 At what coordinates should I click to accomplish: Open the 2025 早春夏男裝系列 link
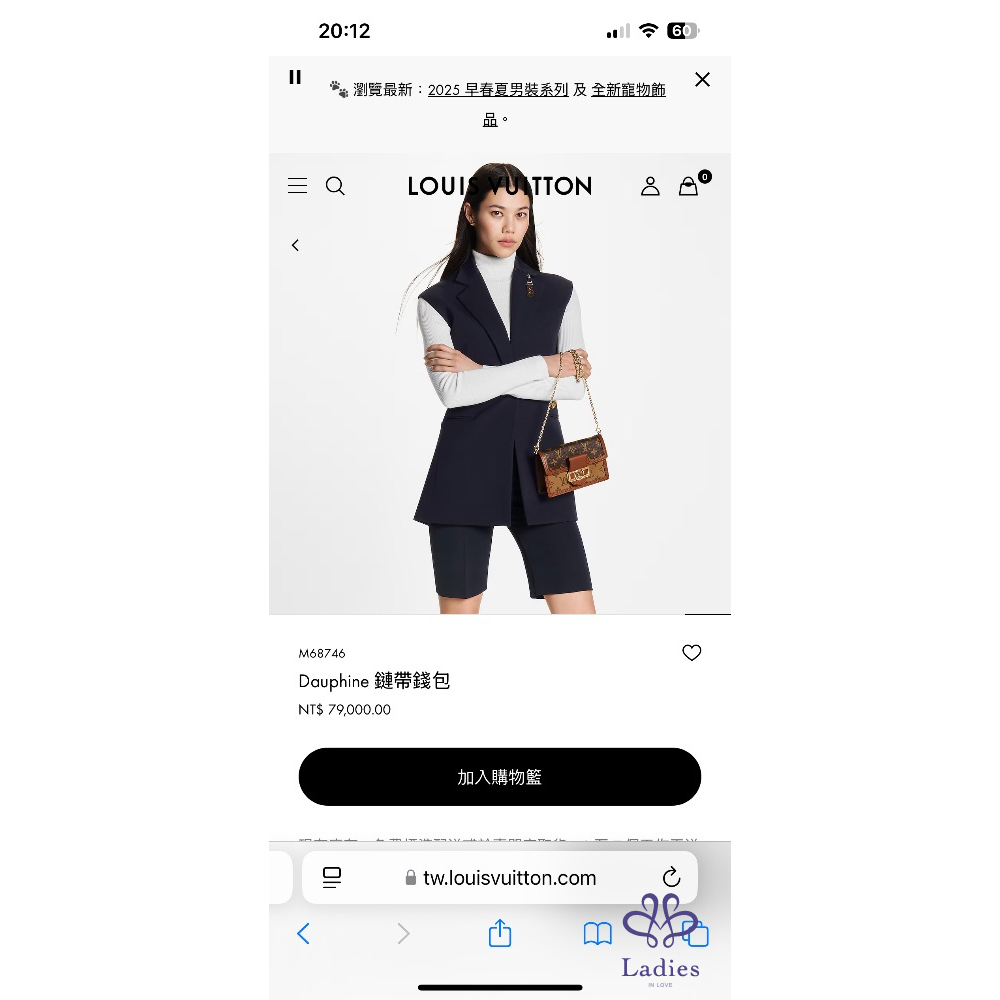coord(498,90)
